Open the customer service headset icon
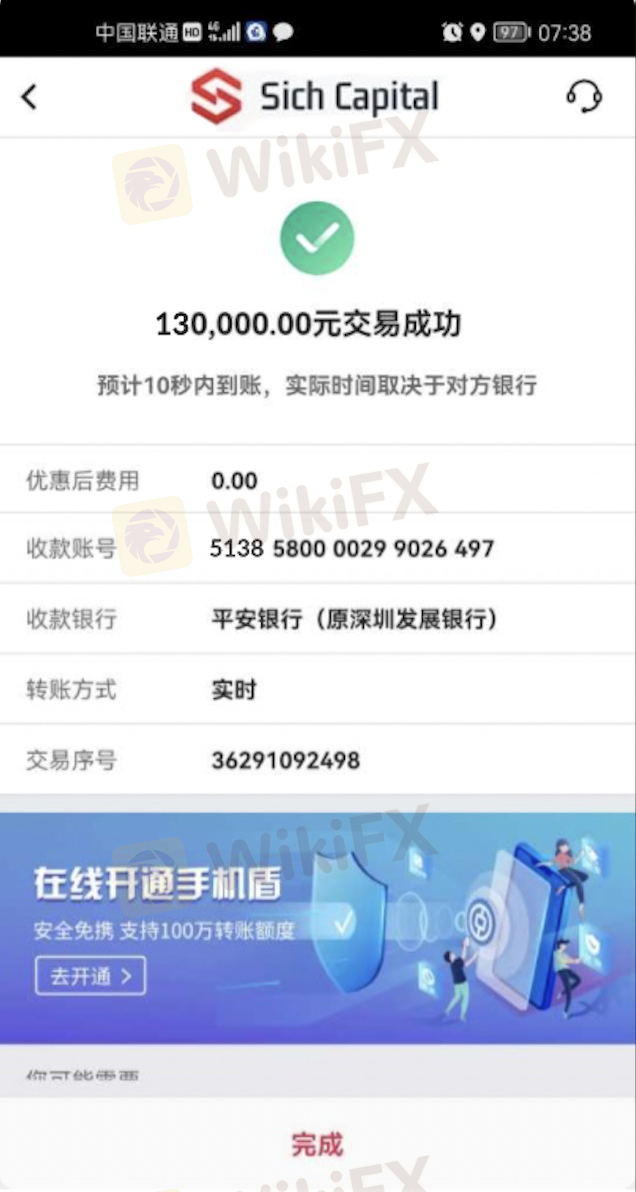This screenshot has height=1192, width=636. 583,97
